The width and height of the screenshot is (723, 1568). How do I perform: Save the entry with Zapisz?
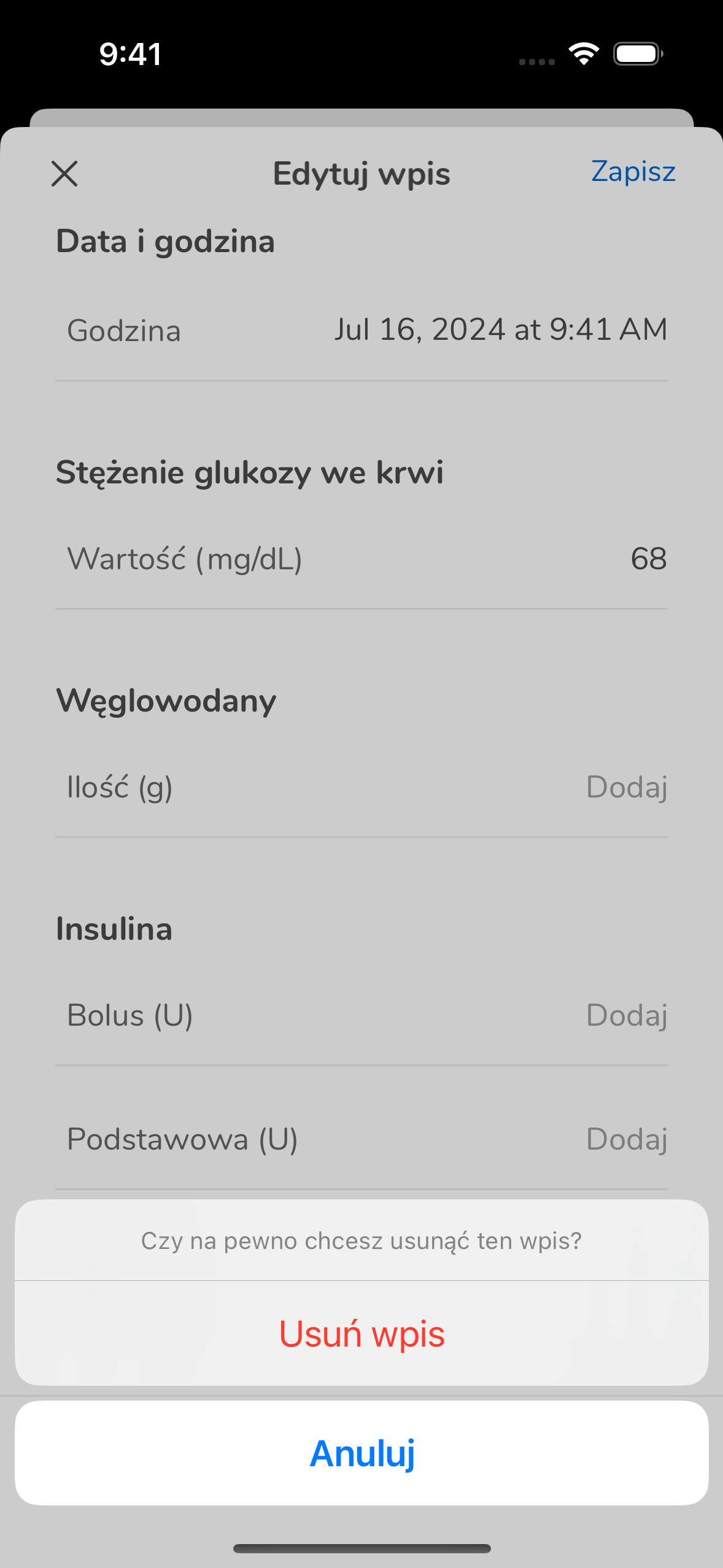pos(633,171)
